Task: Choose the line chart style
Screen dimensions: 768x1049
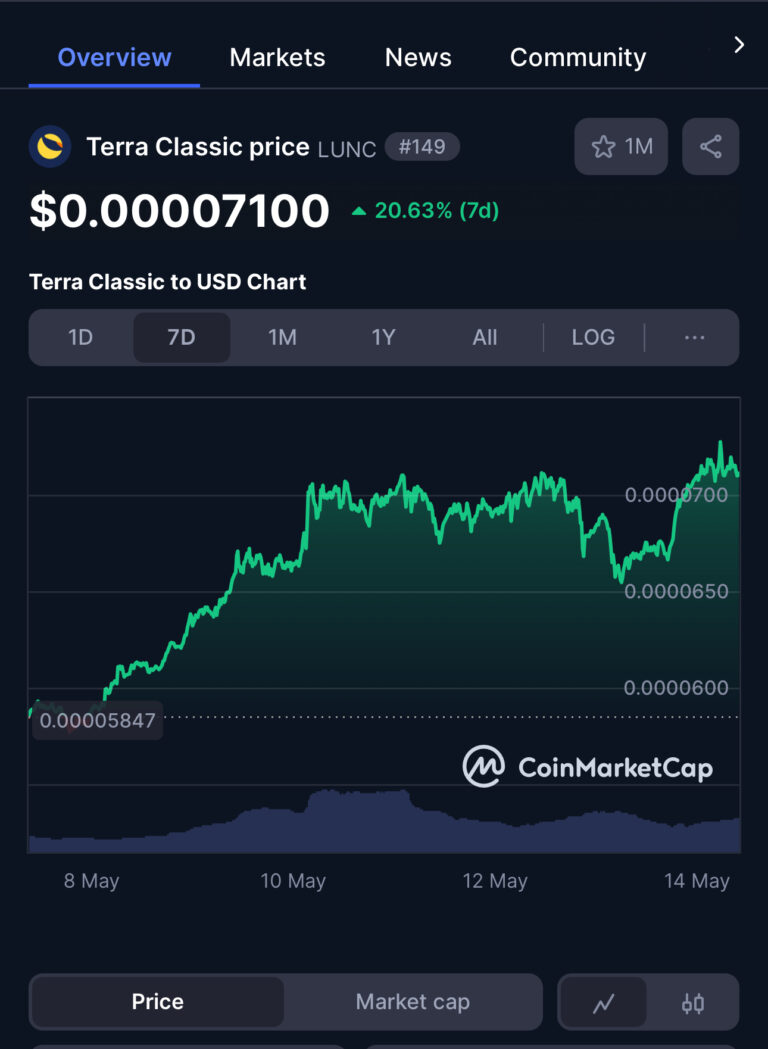Action: pos(603,1003)
